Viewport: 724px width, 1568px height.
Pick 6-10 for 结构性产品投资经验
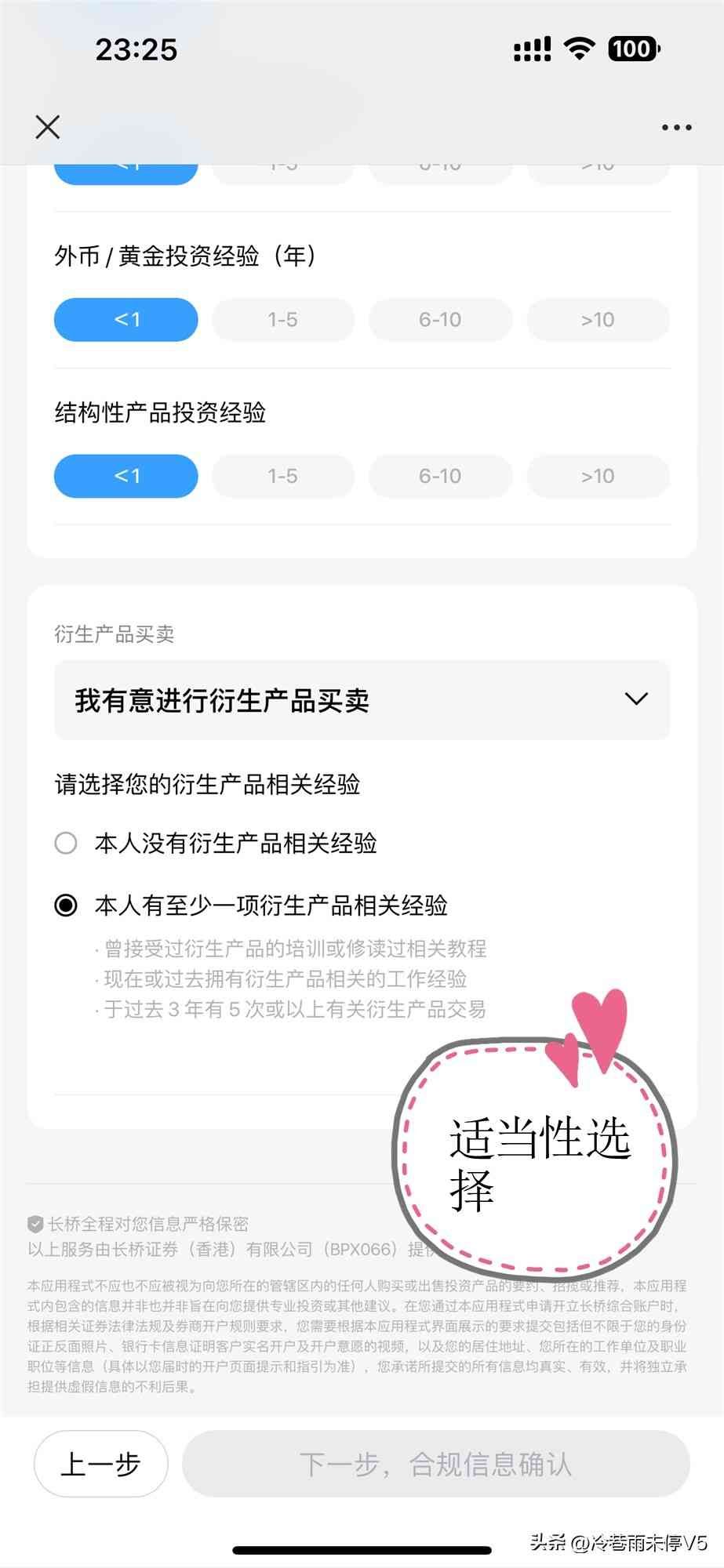(440, 476)
